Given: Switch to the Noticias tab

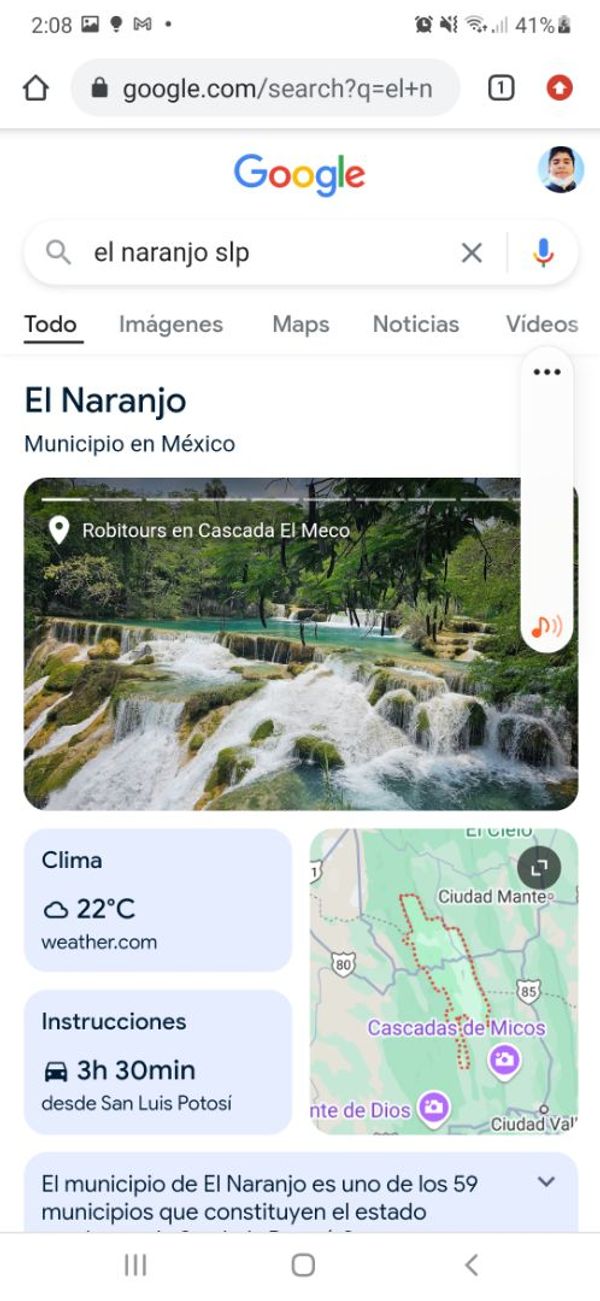Looking at the screenshot, I should [x=416, y=324].
